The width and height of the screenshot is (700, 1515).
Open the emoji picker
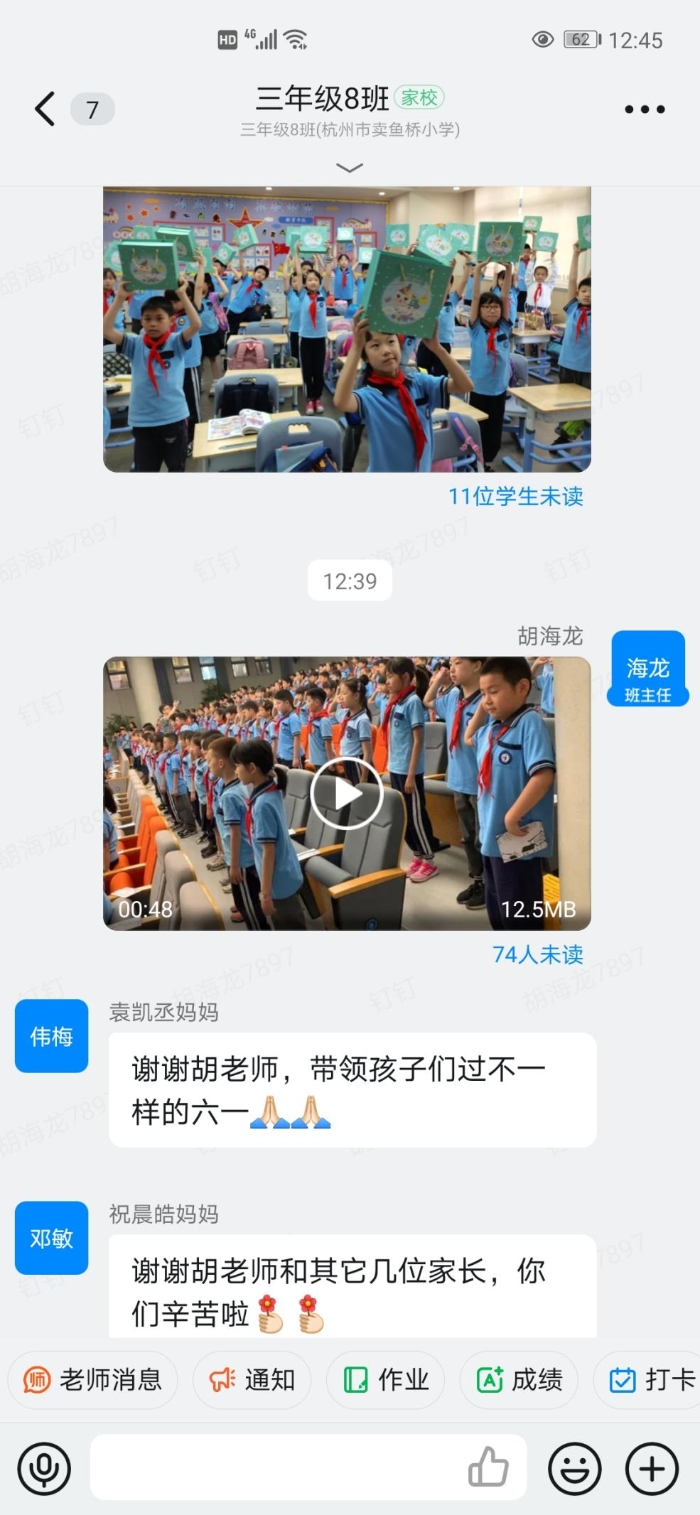pyautogui.click(x=575, y=1468)
